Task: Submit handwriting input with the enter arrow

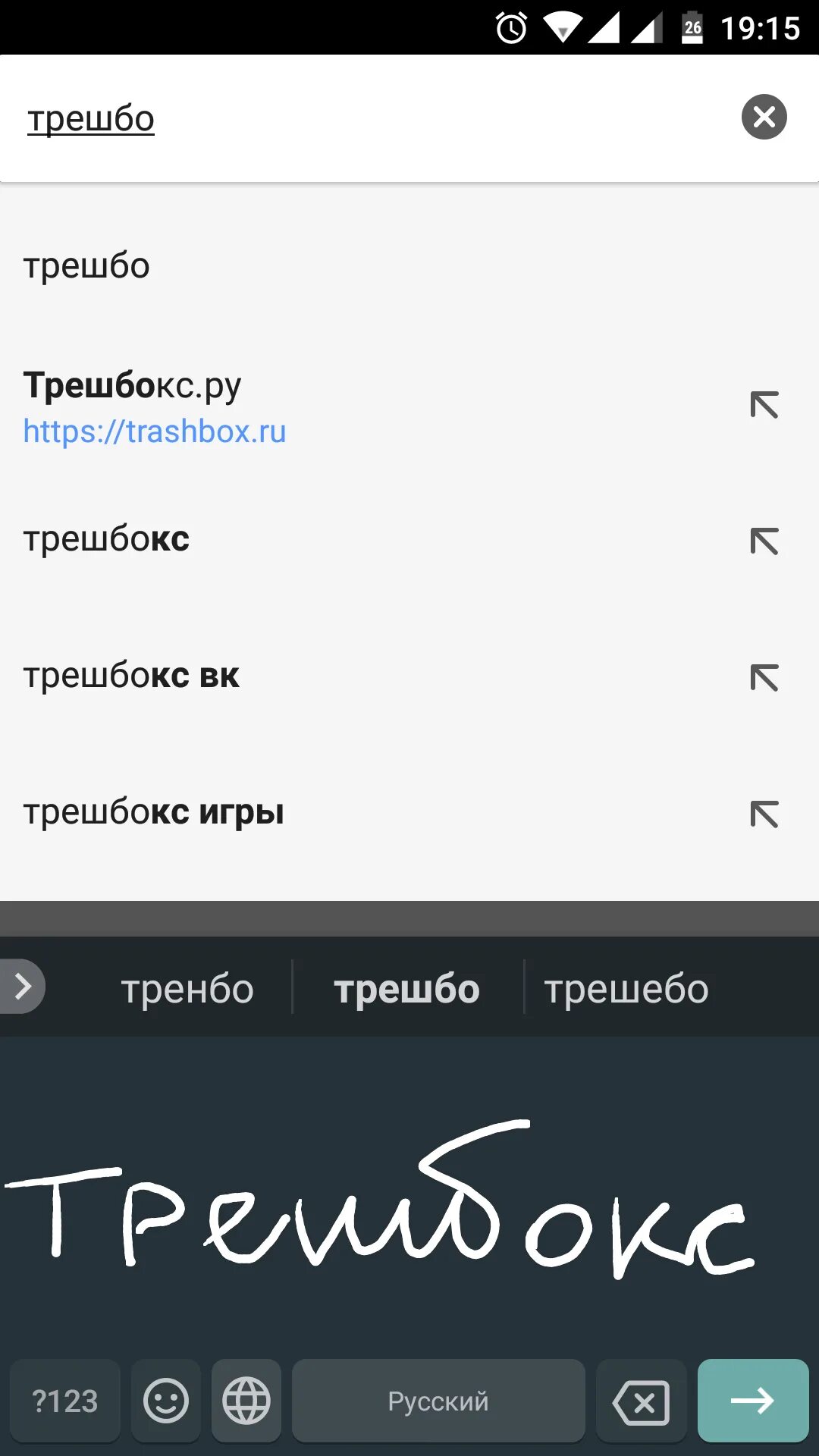Action: [752, 1400]
